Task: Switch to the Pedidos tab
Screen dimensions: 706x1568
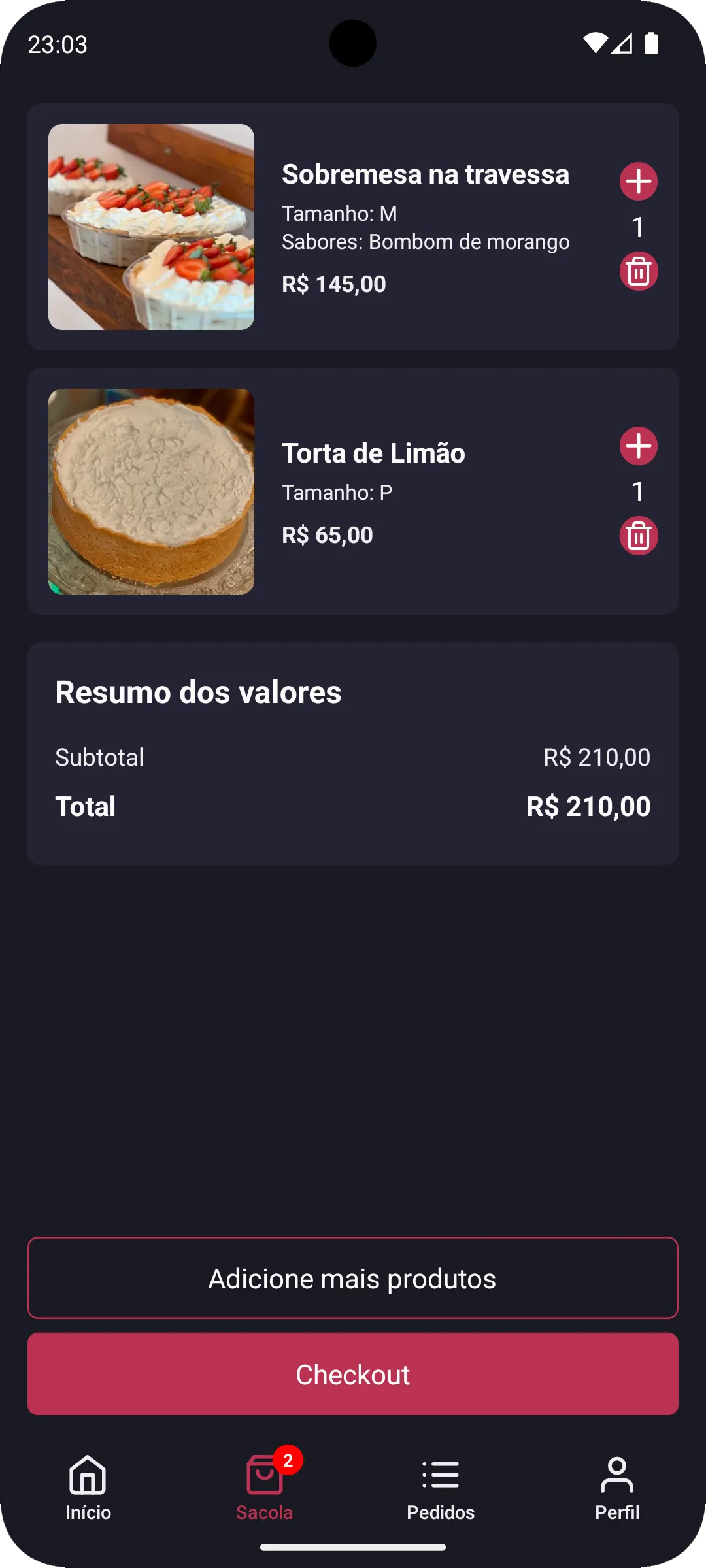Action: 441,1511
